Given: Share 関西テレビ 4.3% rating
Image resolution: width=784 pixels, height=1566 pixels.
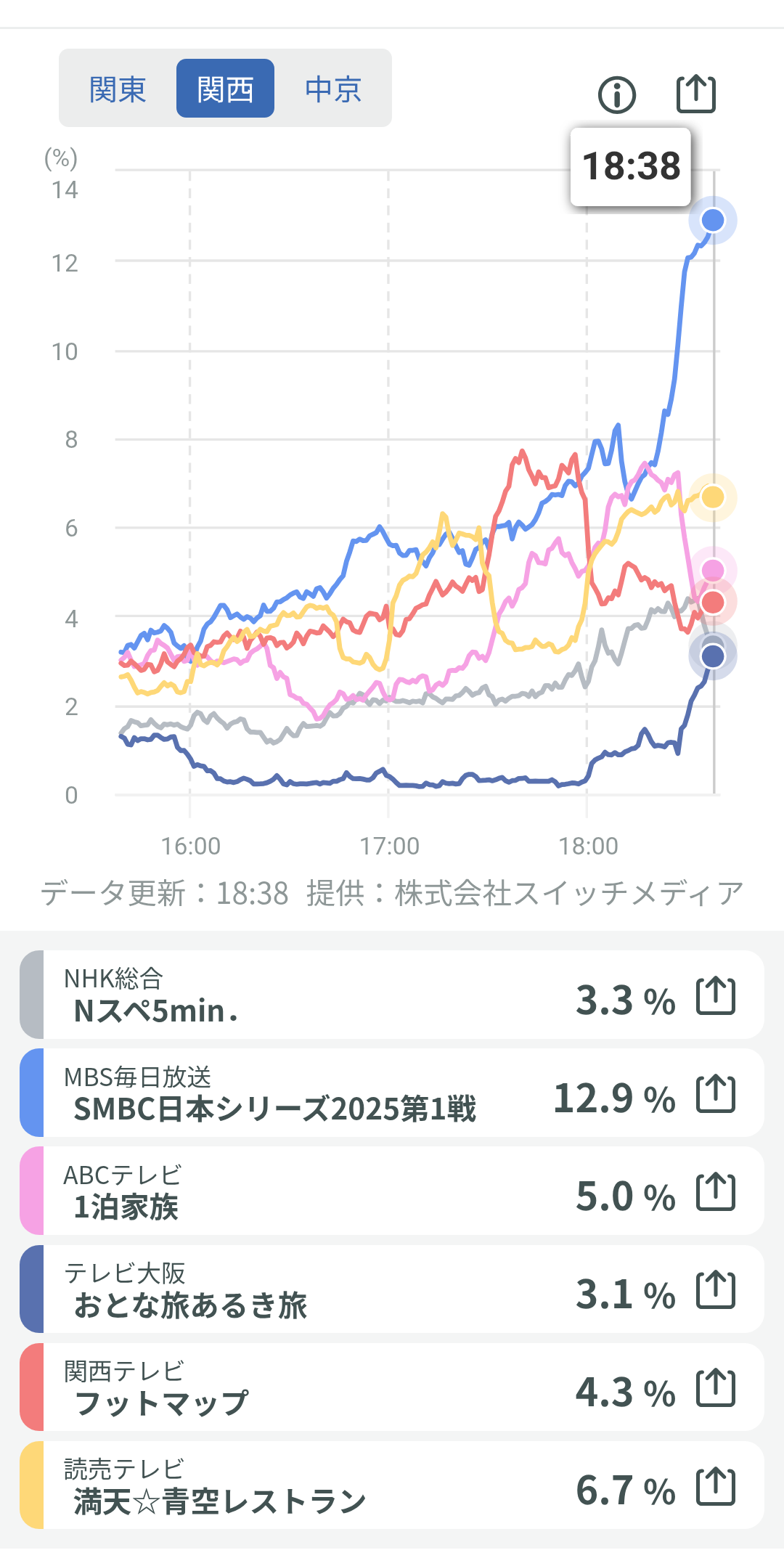Looking at the screenshot, I should click(x=716, y=1388).
